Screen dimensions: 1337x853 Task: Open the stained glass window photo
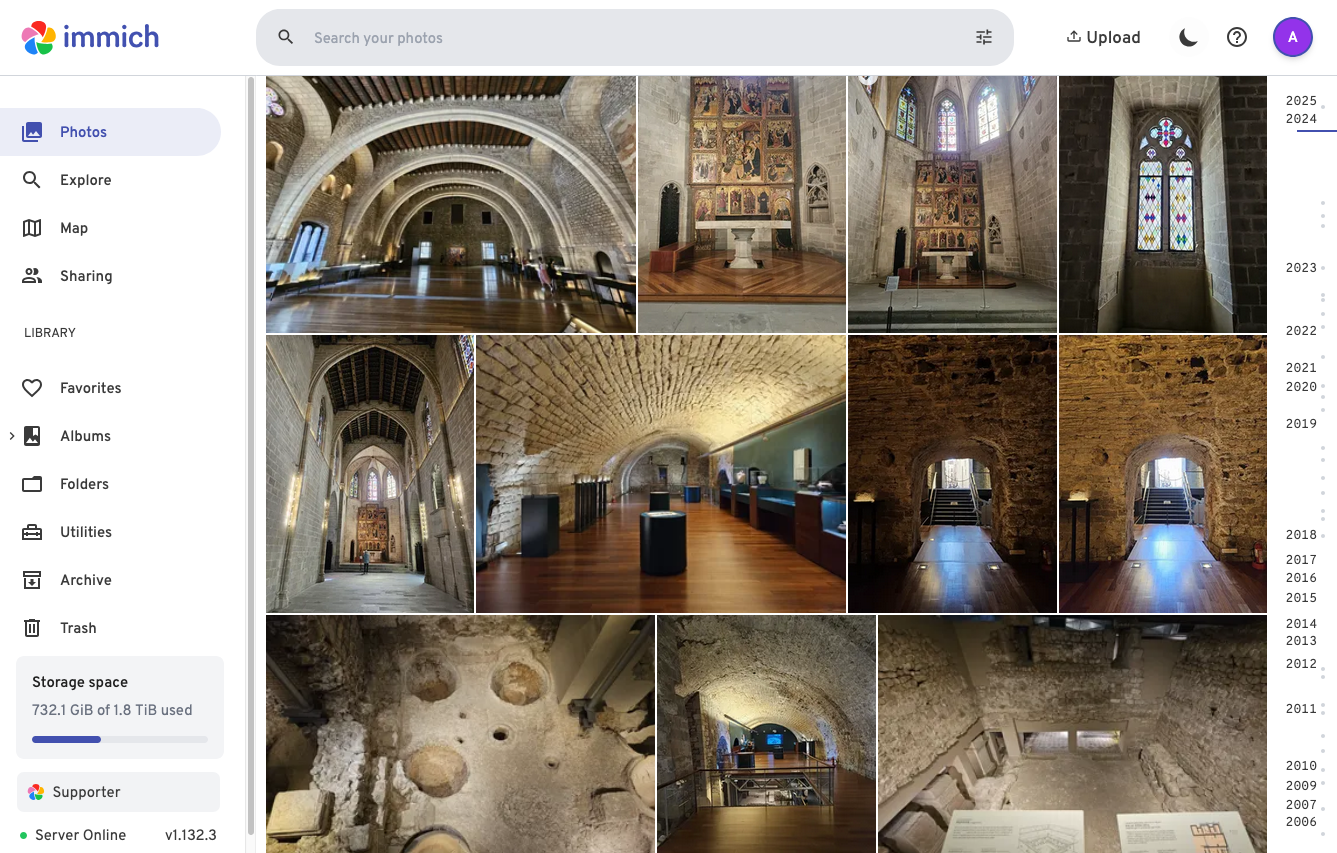pos(1162,204)
